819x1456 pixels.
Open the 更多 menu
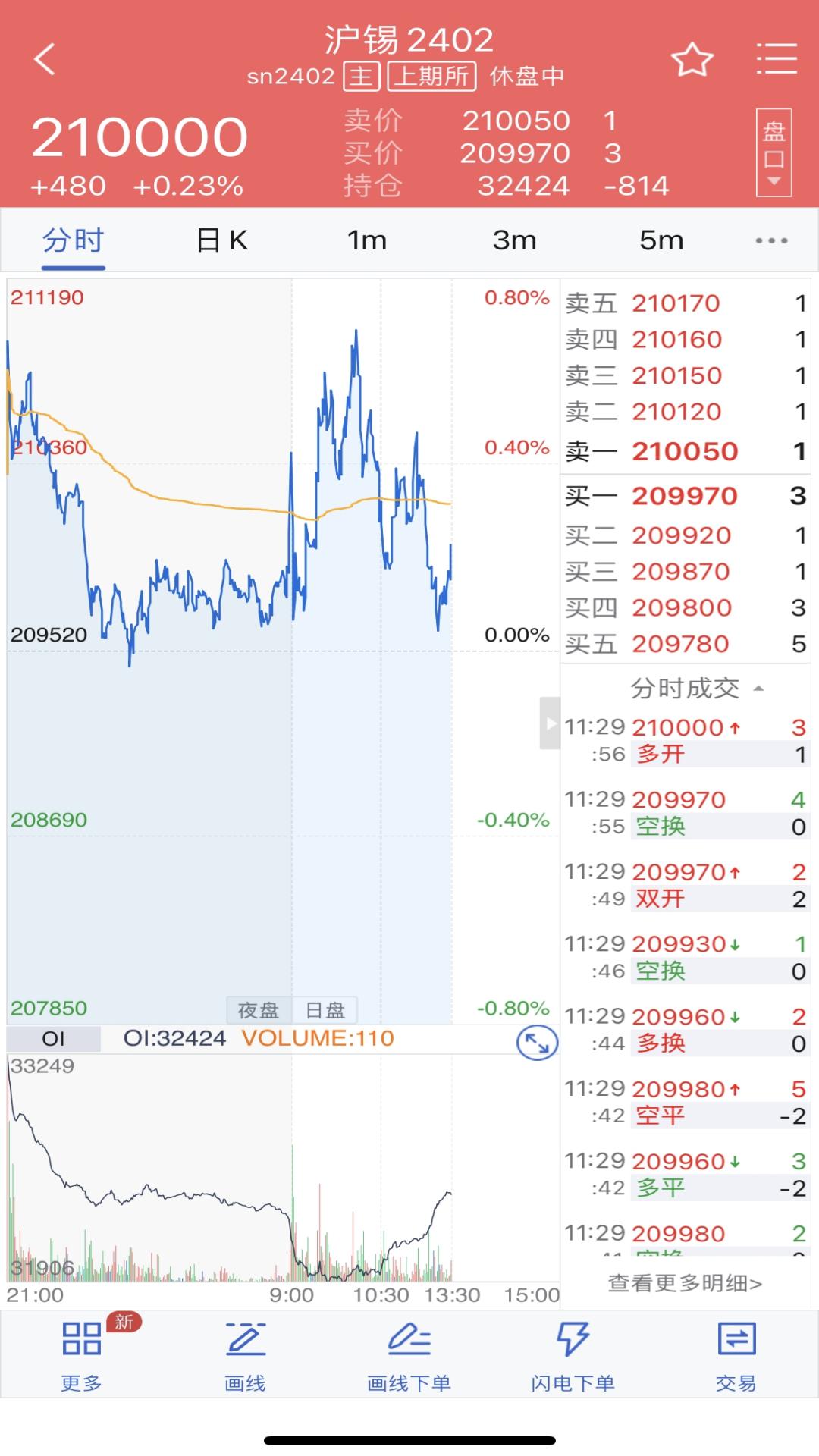[x=81, y=1355]
